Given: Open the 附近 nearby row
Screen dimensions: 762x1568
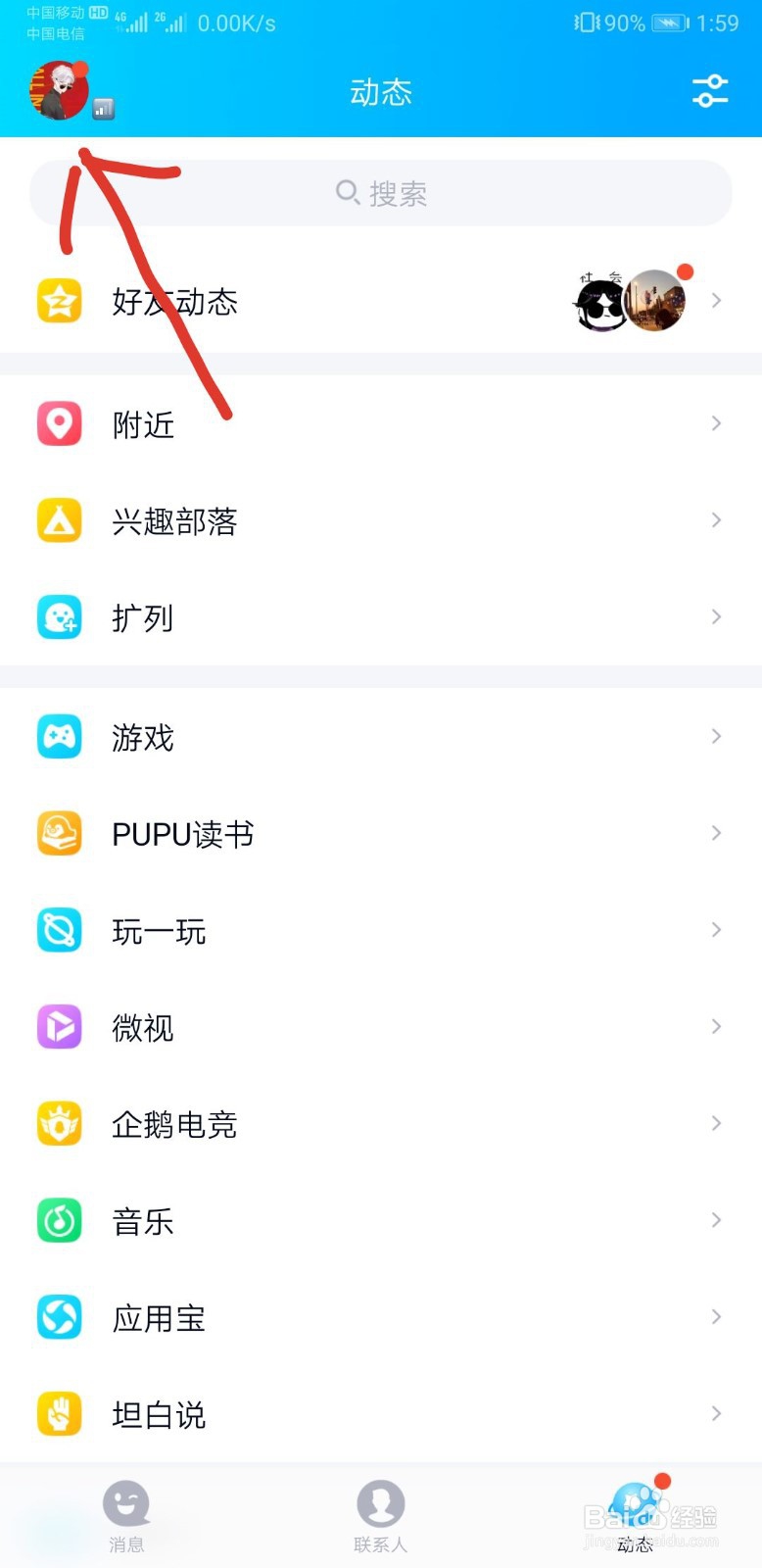Looking at the screenshot, I should 381,424.
